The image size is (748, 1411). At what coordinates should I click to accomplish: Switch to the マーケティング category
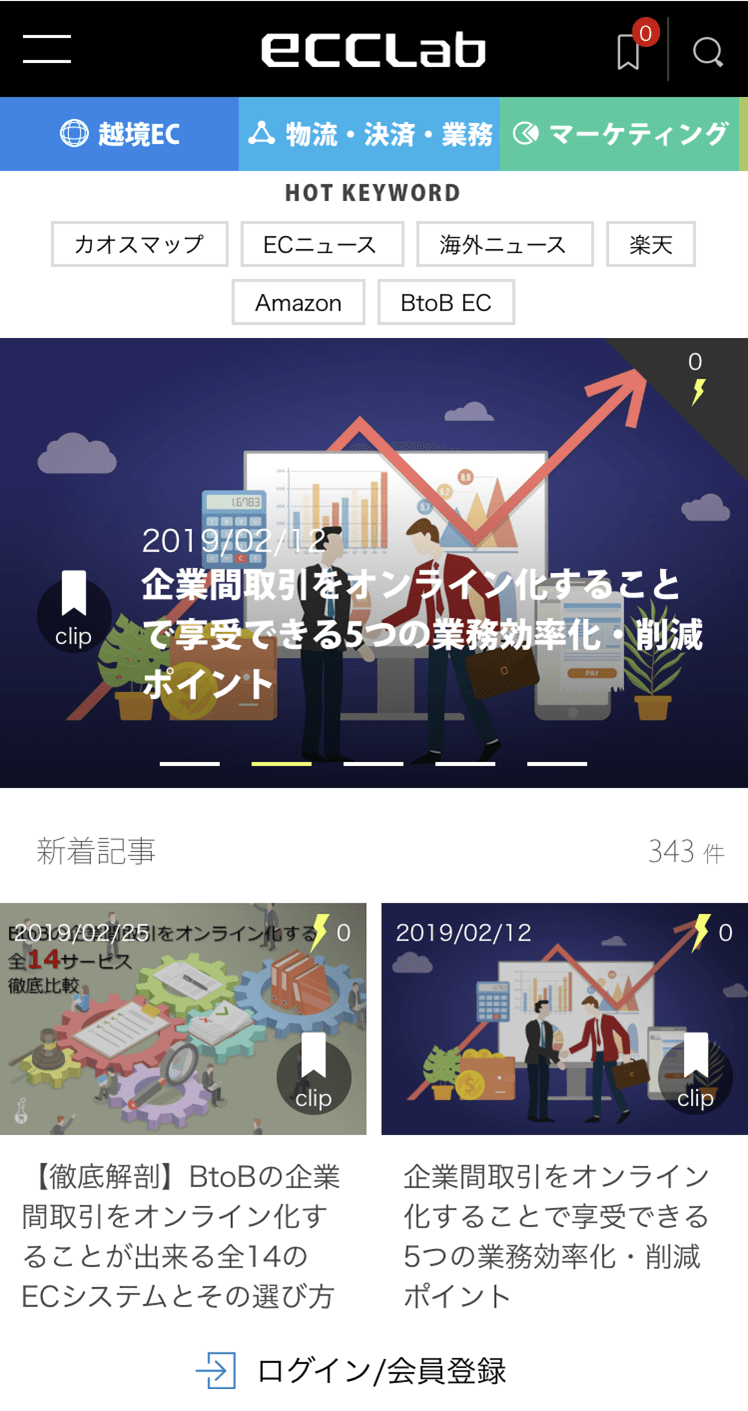[x=620, y=134]
